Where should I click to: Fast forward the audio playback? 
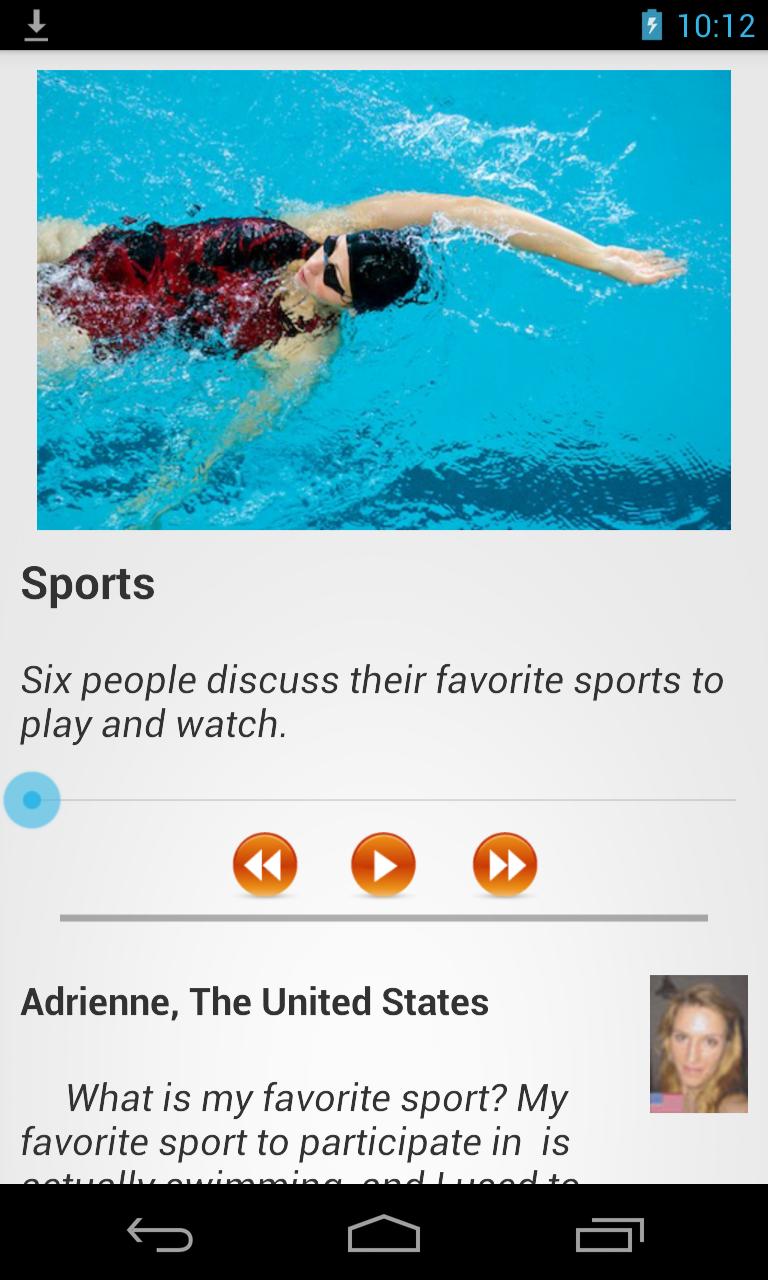(x=505, y=864)
